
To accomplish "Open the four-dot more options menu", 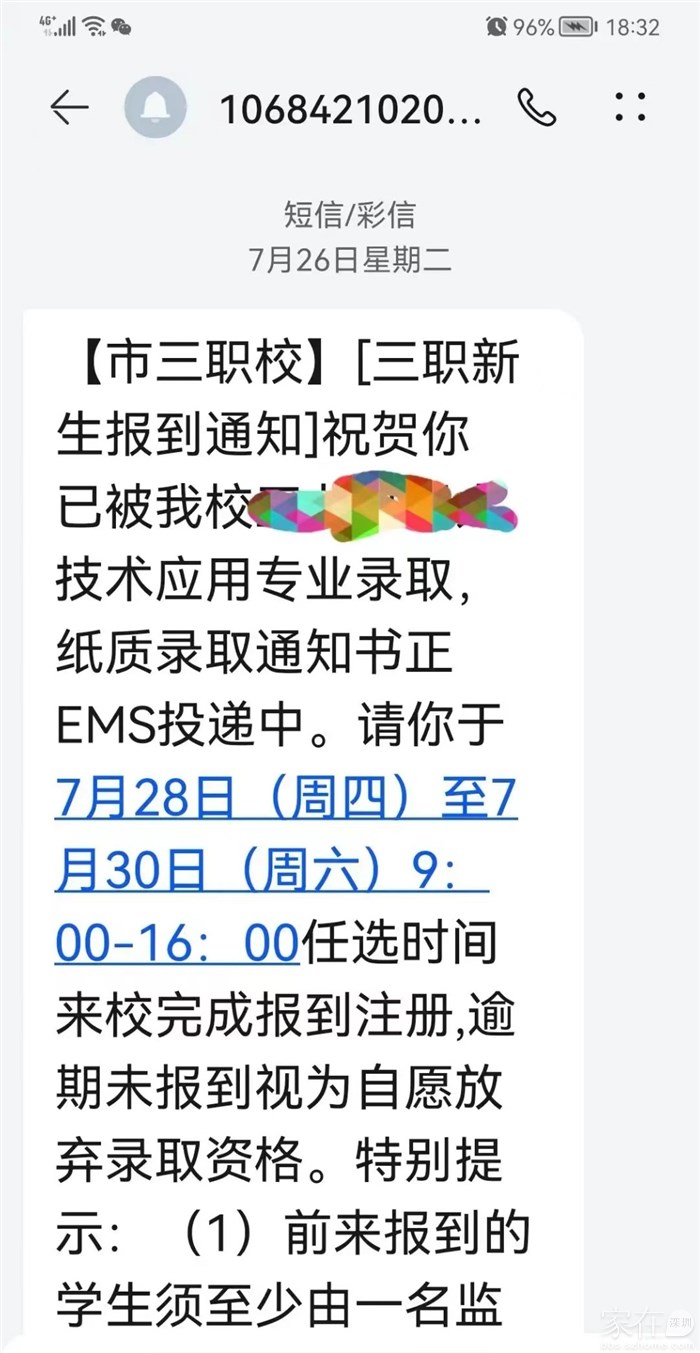I will tap(630, 106).
